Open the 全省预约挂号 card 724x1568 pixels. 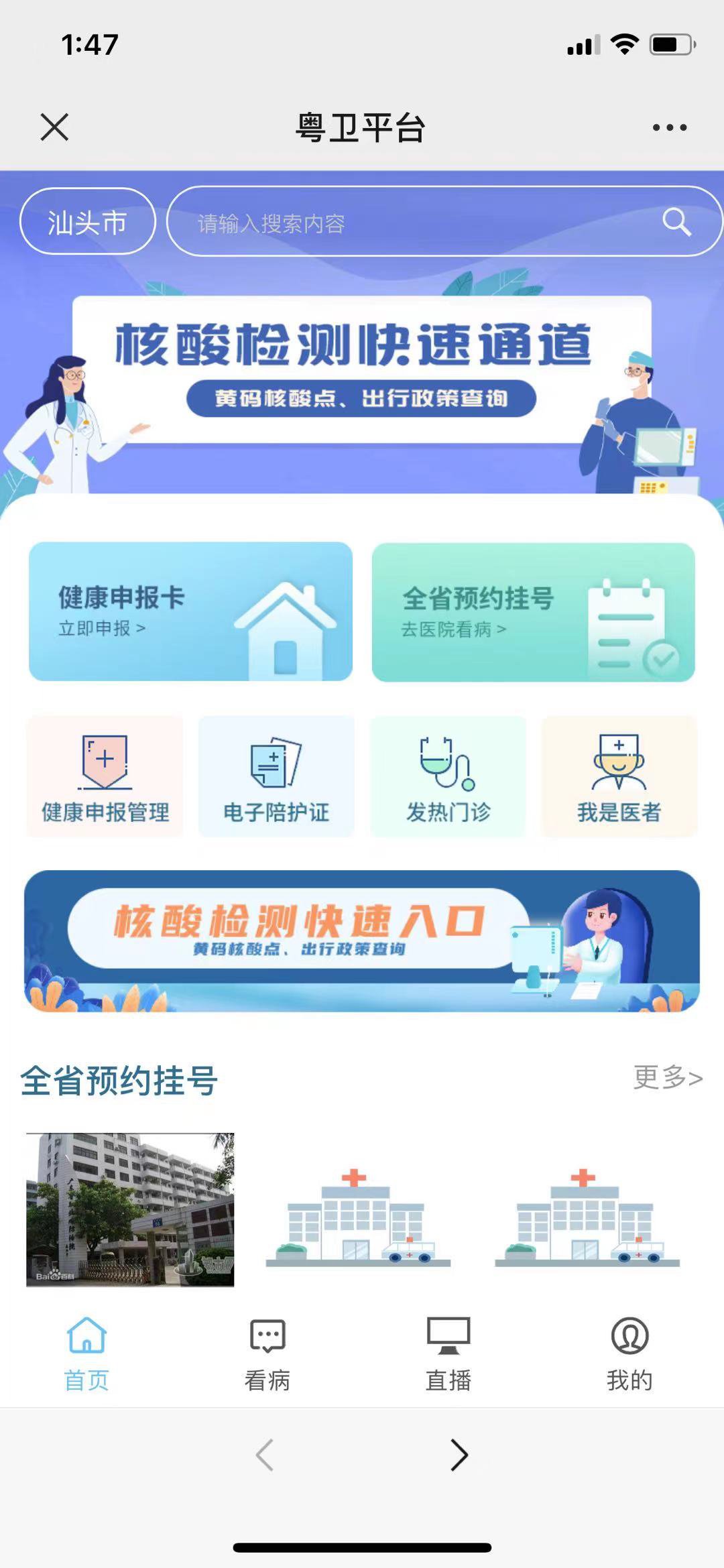533,612
